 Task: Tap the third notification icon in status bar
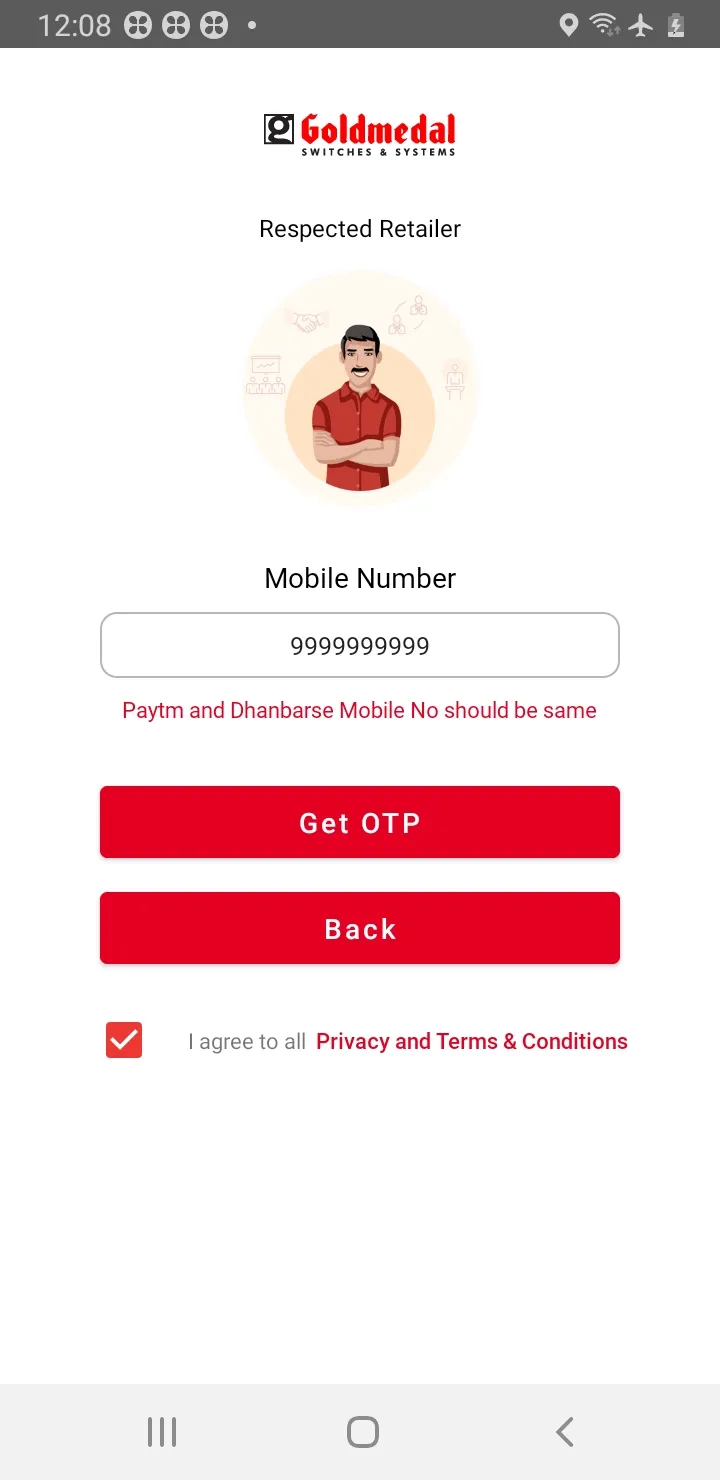tap(213, 25)
